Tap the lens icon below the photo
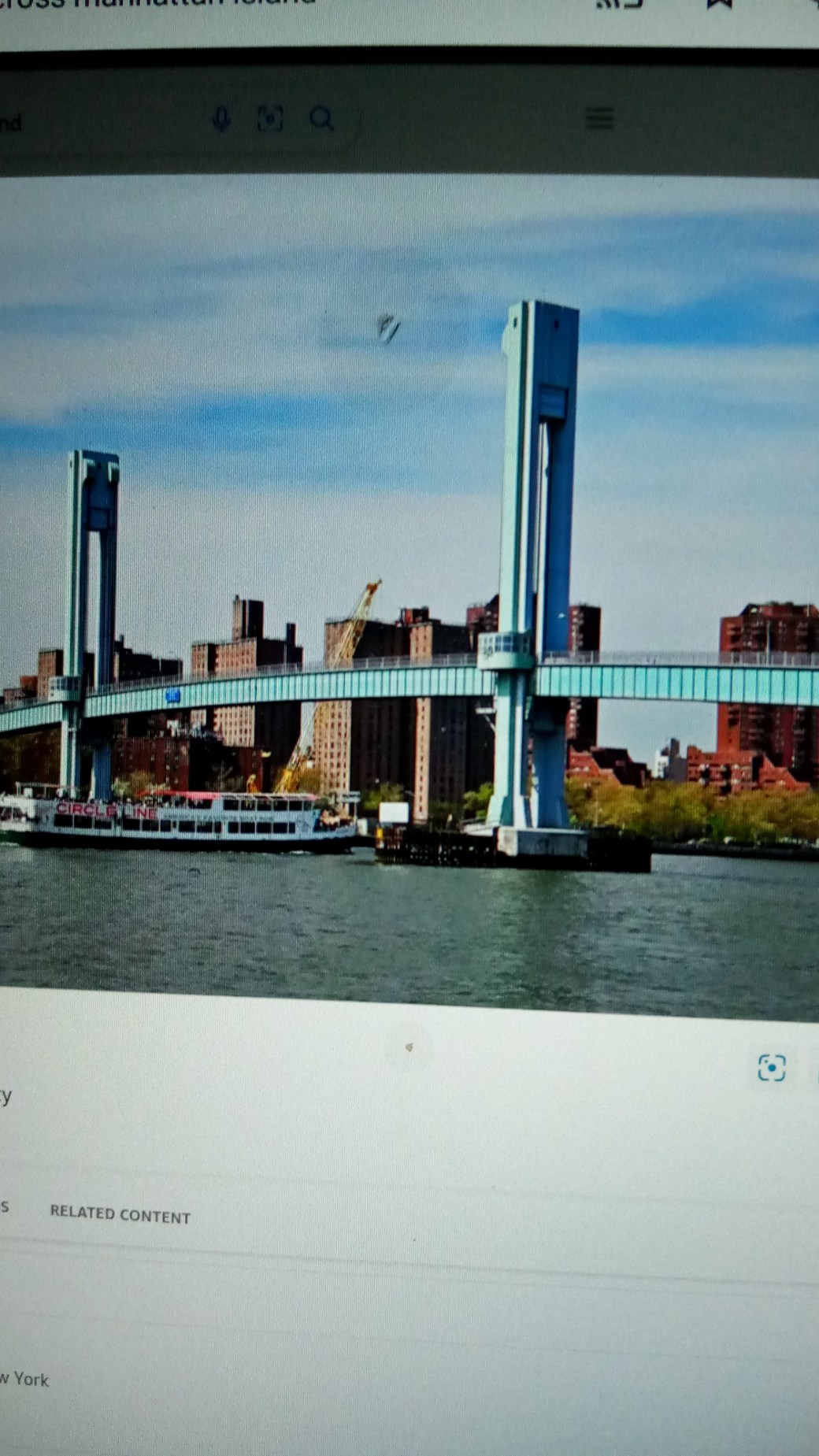 tap(771, 1068)
